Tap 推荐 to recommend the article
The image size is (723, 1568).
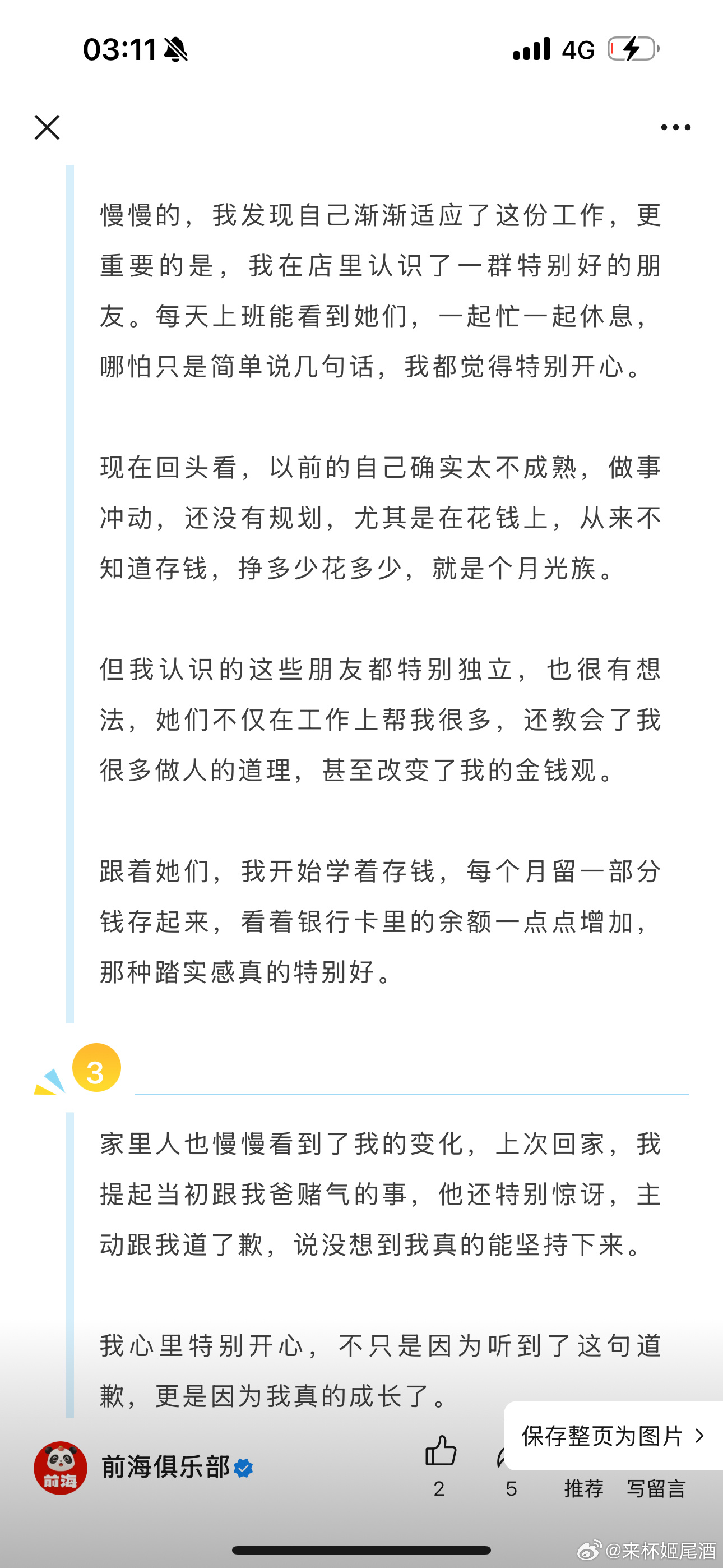(x=583, y=1488)
